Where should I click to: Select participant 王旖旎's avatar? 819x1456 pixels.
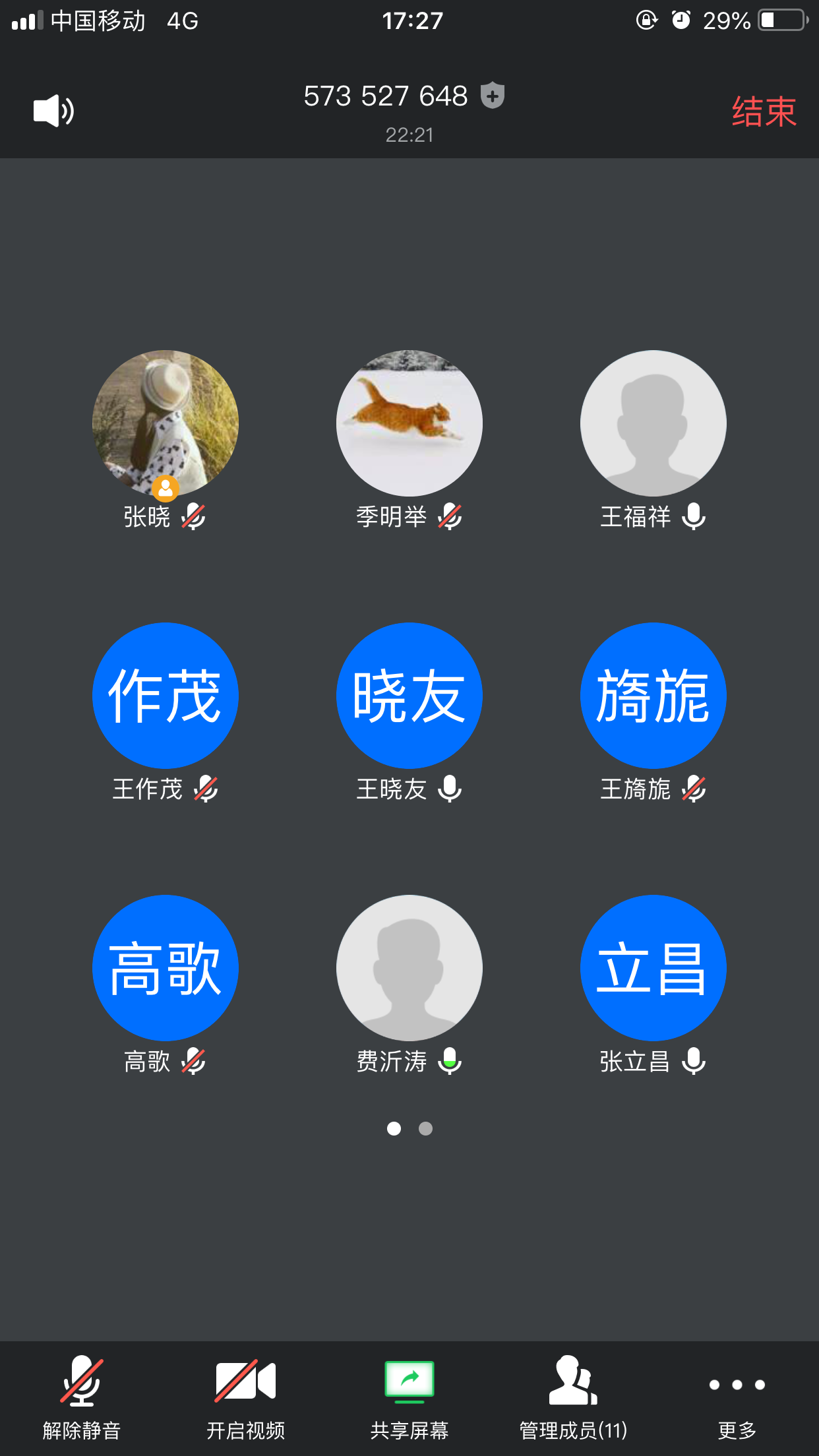click(653, 696)
